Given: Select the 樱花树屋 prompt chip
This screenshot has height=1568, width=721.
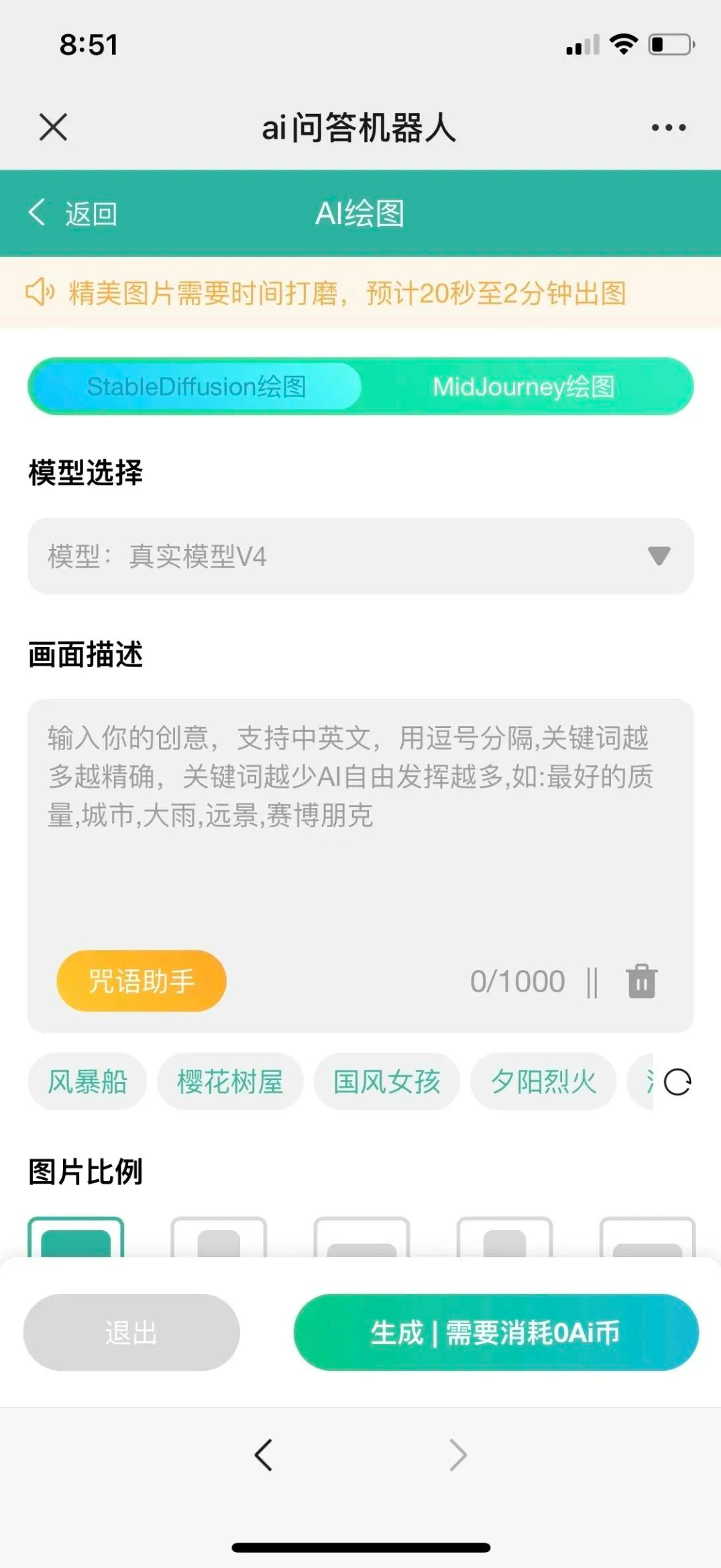Looking at the screenshot, I should (230, 1081).
